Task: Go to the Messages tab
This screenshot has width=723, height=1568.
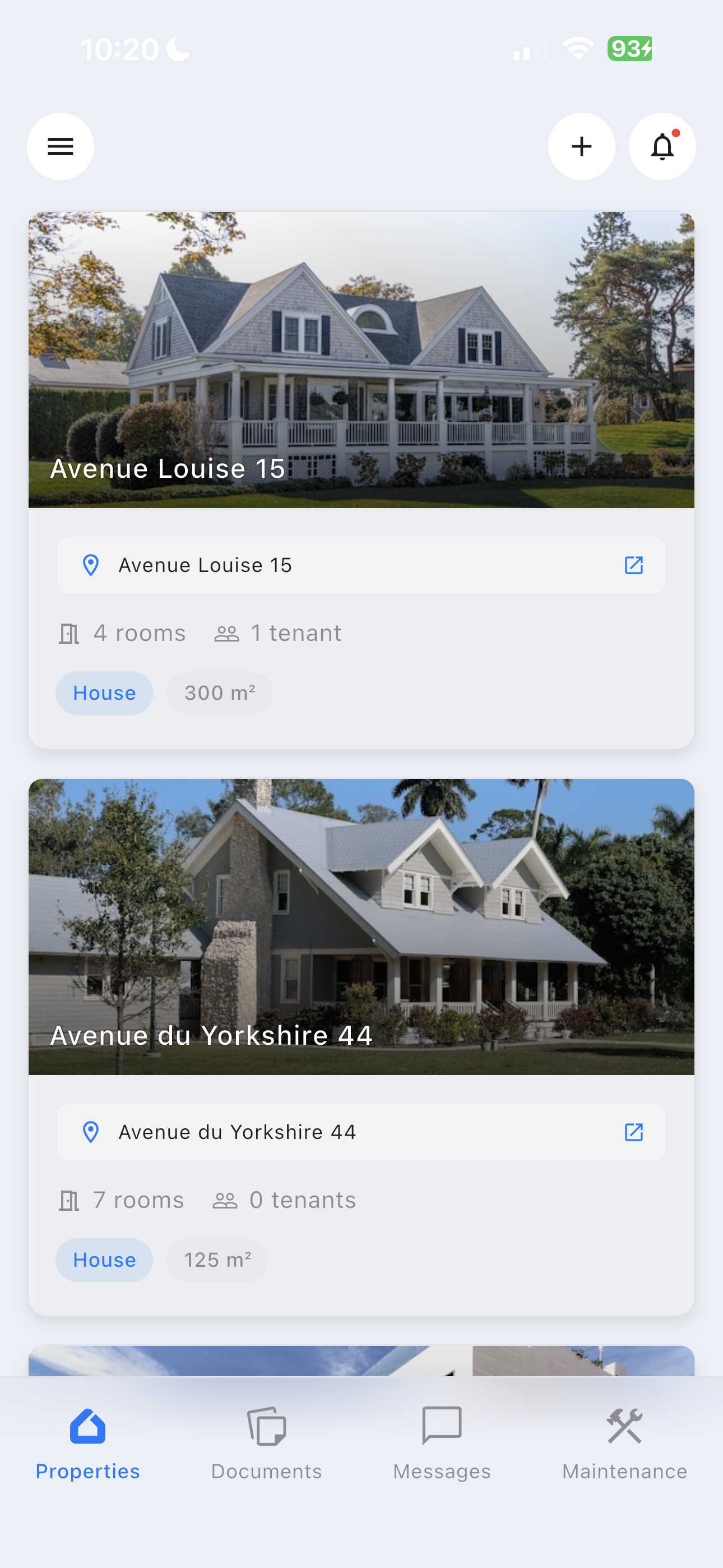Action: [x=442, y=1442]
